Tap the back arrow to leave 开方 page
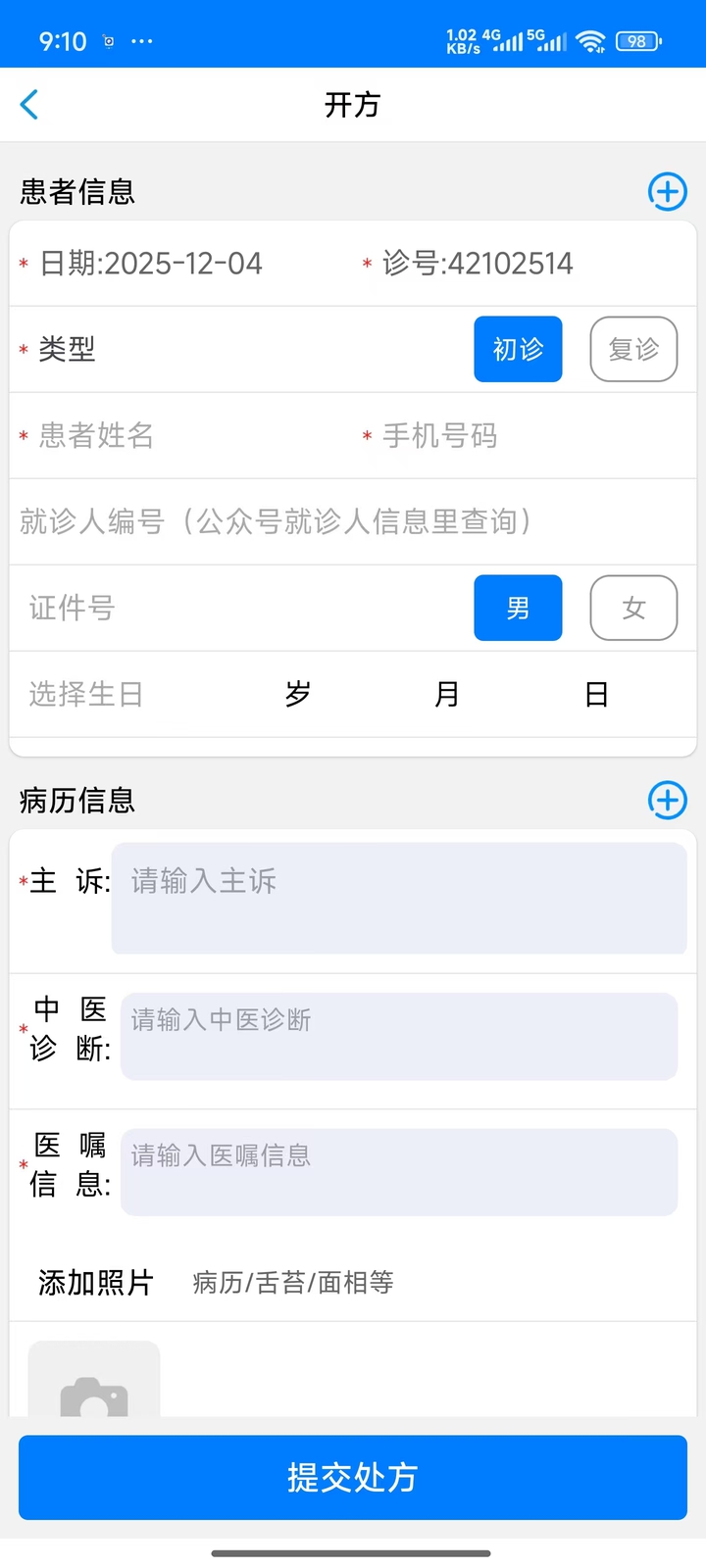The width and height of the screenshot is (706, 1568). [29, 105]
